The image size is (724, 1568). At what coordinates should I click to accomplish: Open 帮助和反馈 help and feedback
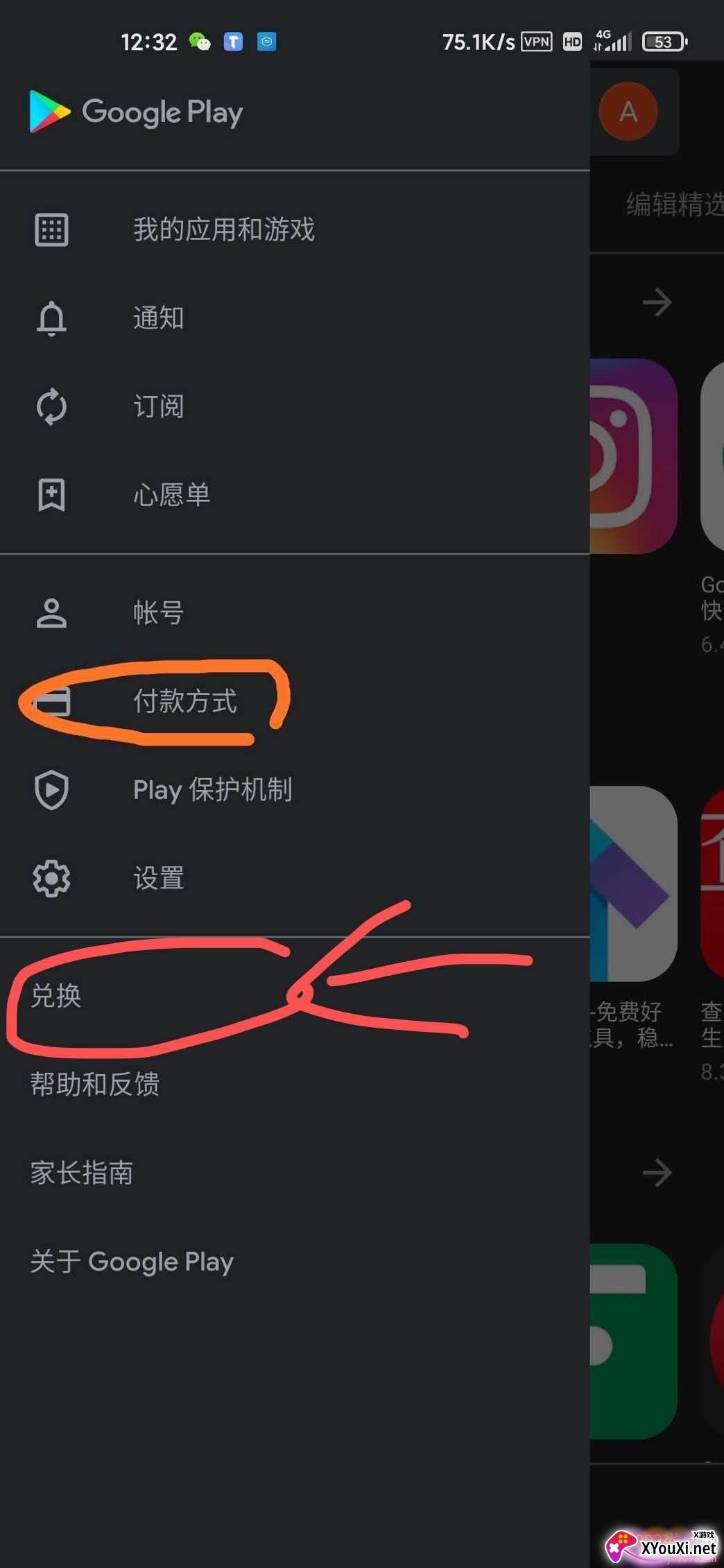pyautogui.click(x=95, y=1085)
